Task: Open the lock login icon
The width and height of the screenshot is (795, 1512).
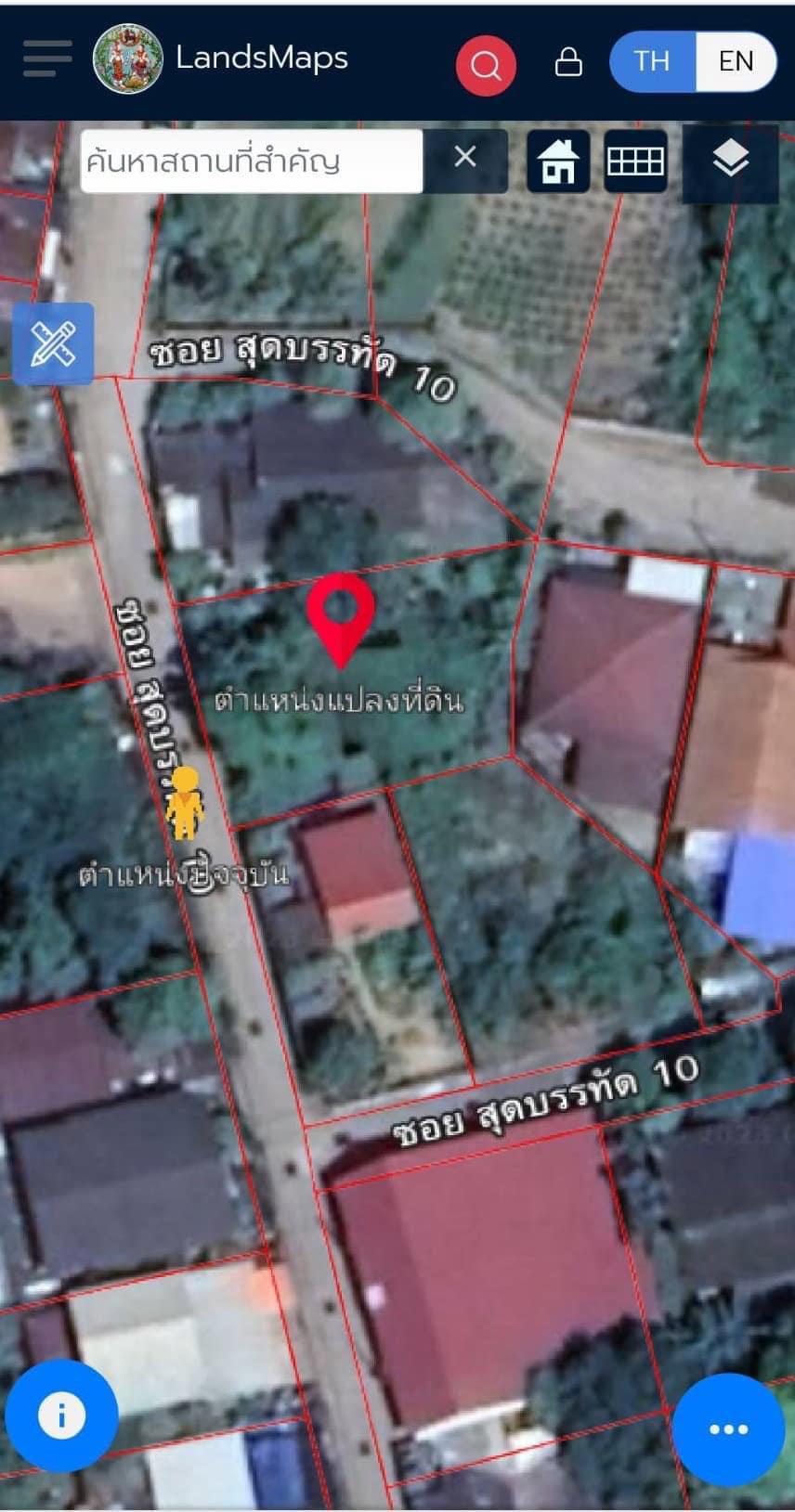Action: click(568, 61)
